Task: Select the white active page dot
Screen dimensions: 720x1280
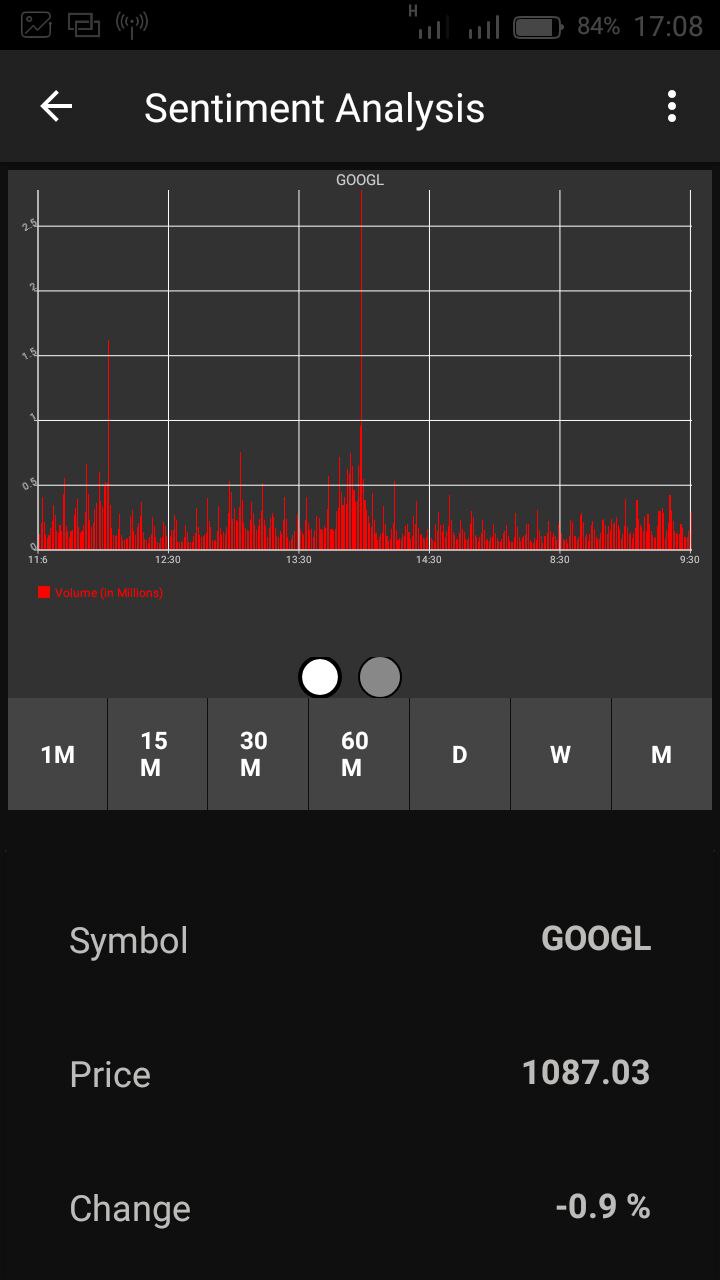Action: 321,677
